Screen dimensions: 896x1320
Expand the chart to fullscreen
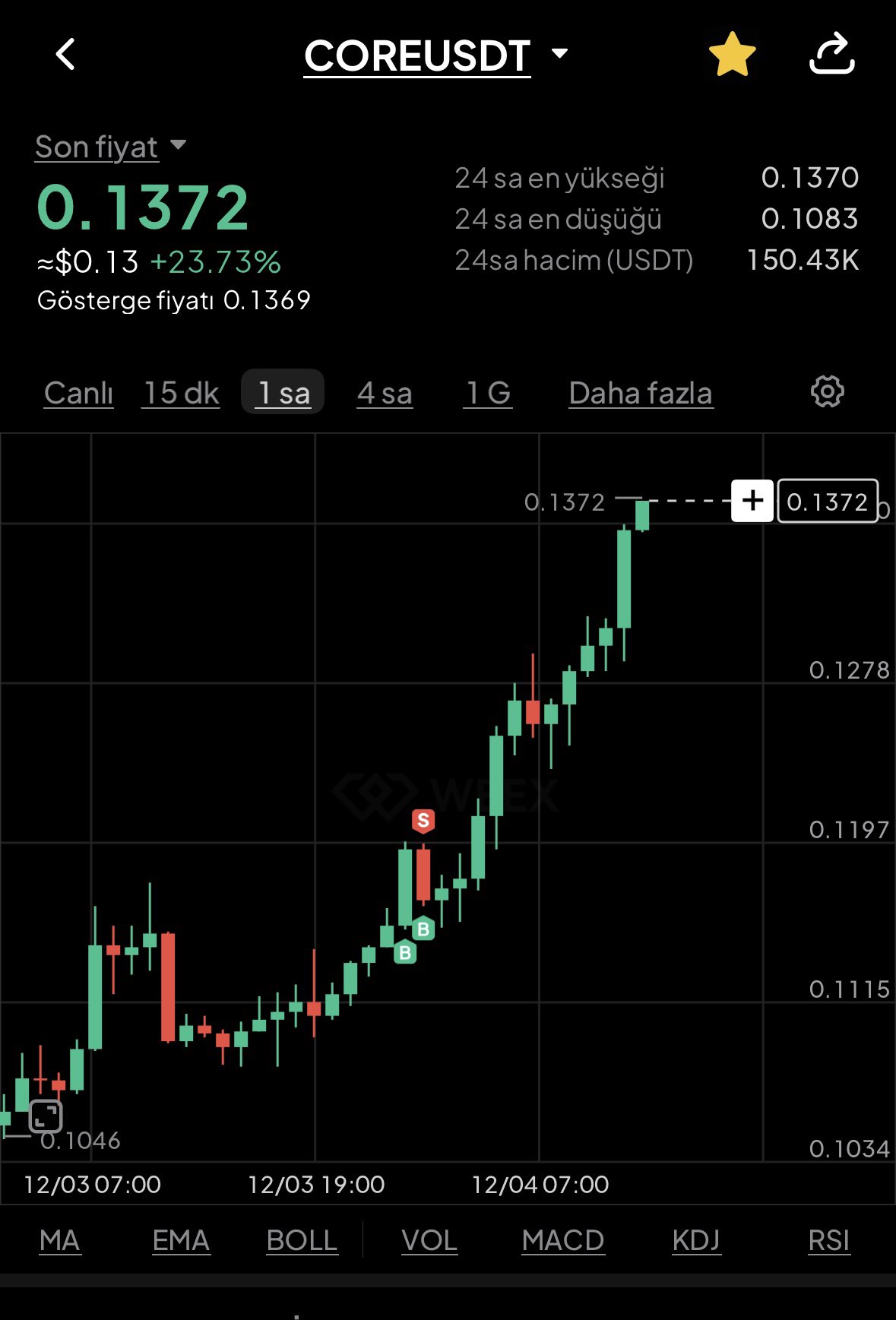click(x=46, y=1116)
